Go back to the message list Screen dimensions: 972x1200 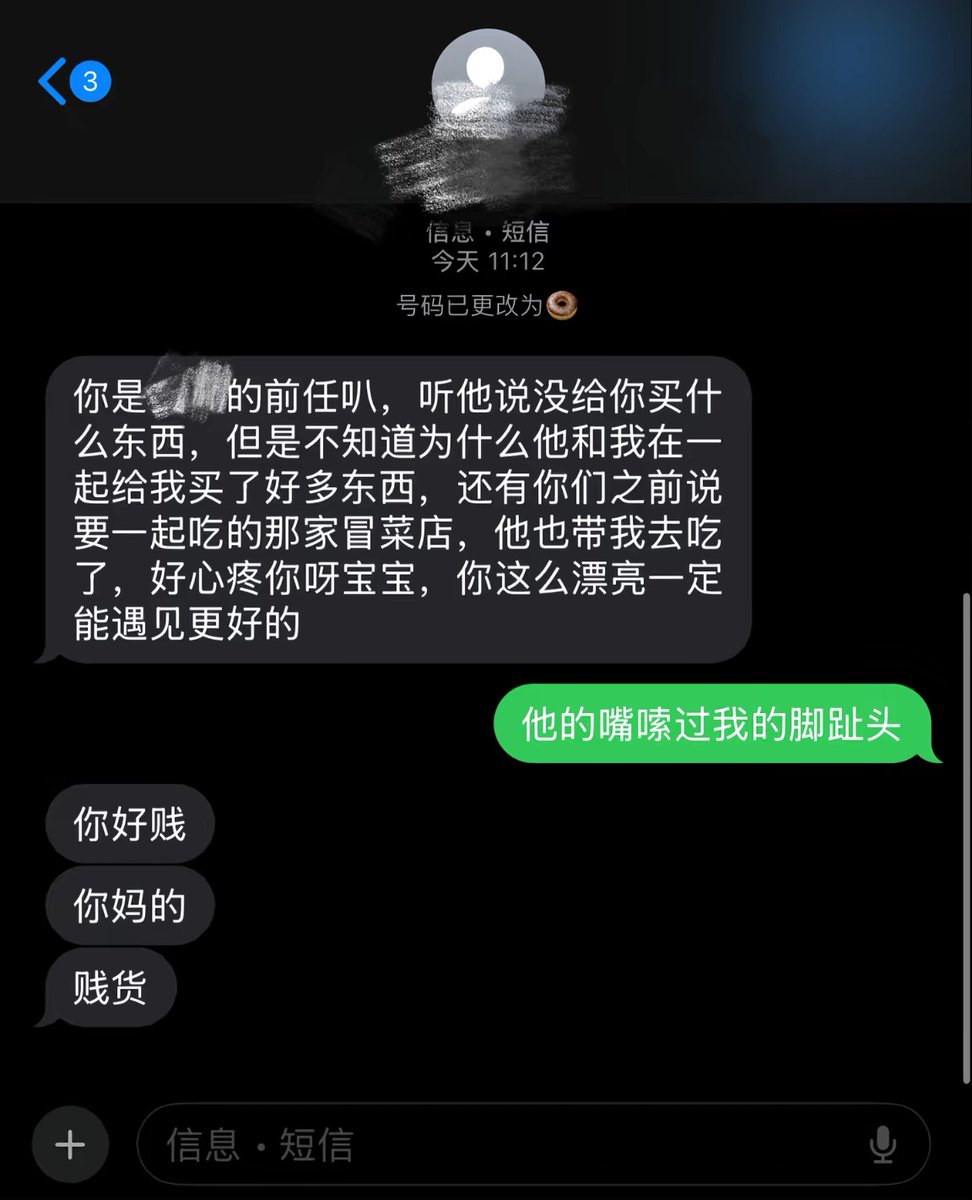73,81
